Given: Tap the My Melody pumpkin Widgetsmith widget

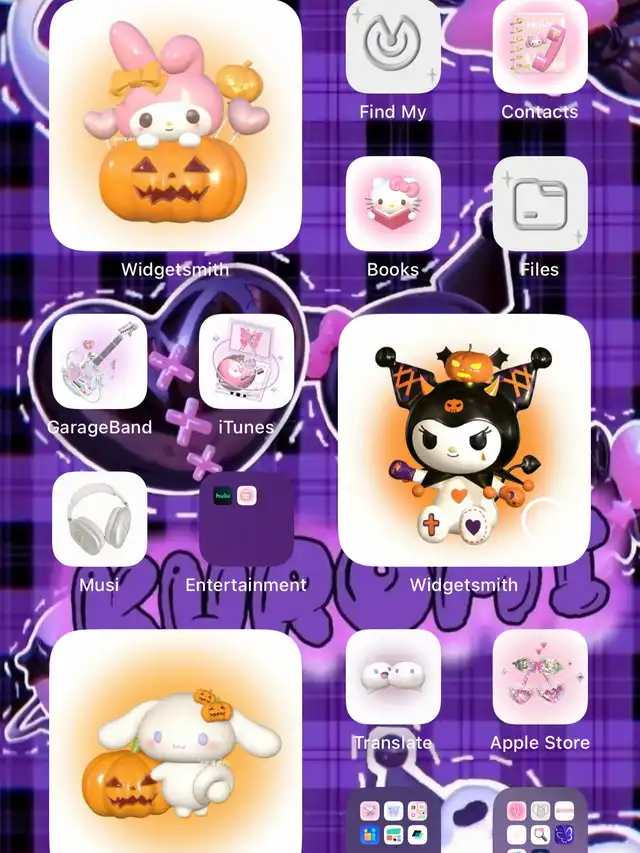Looking at the screenshot, I should tap(175, 125).
